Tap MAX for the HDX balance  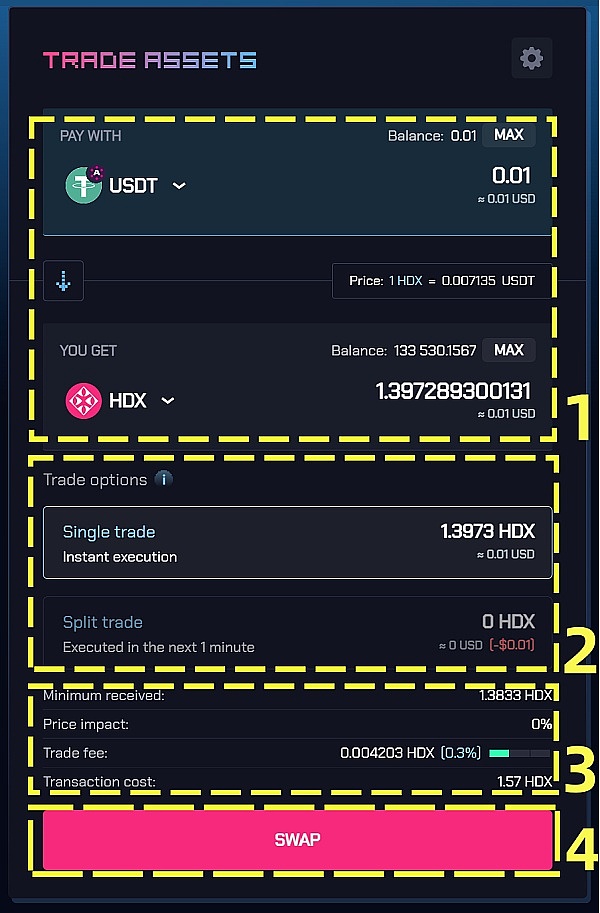point(508,350)
